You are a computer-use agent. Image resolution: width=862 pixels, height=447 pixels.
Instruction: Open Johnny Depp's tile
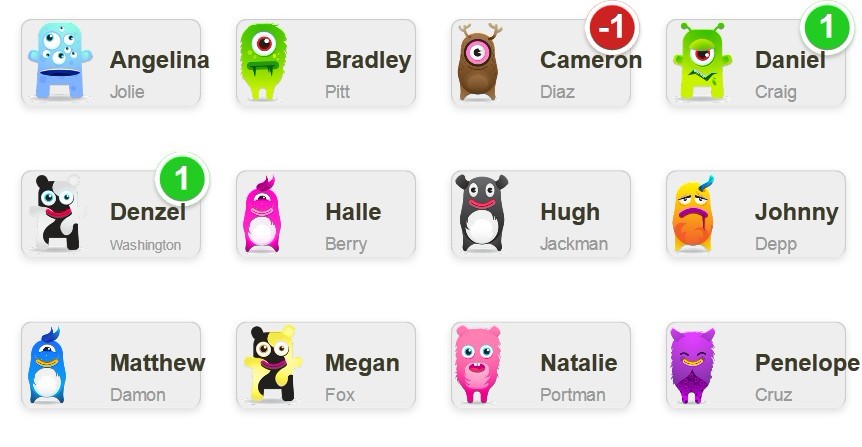click(x=756, y=214)
